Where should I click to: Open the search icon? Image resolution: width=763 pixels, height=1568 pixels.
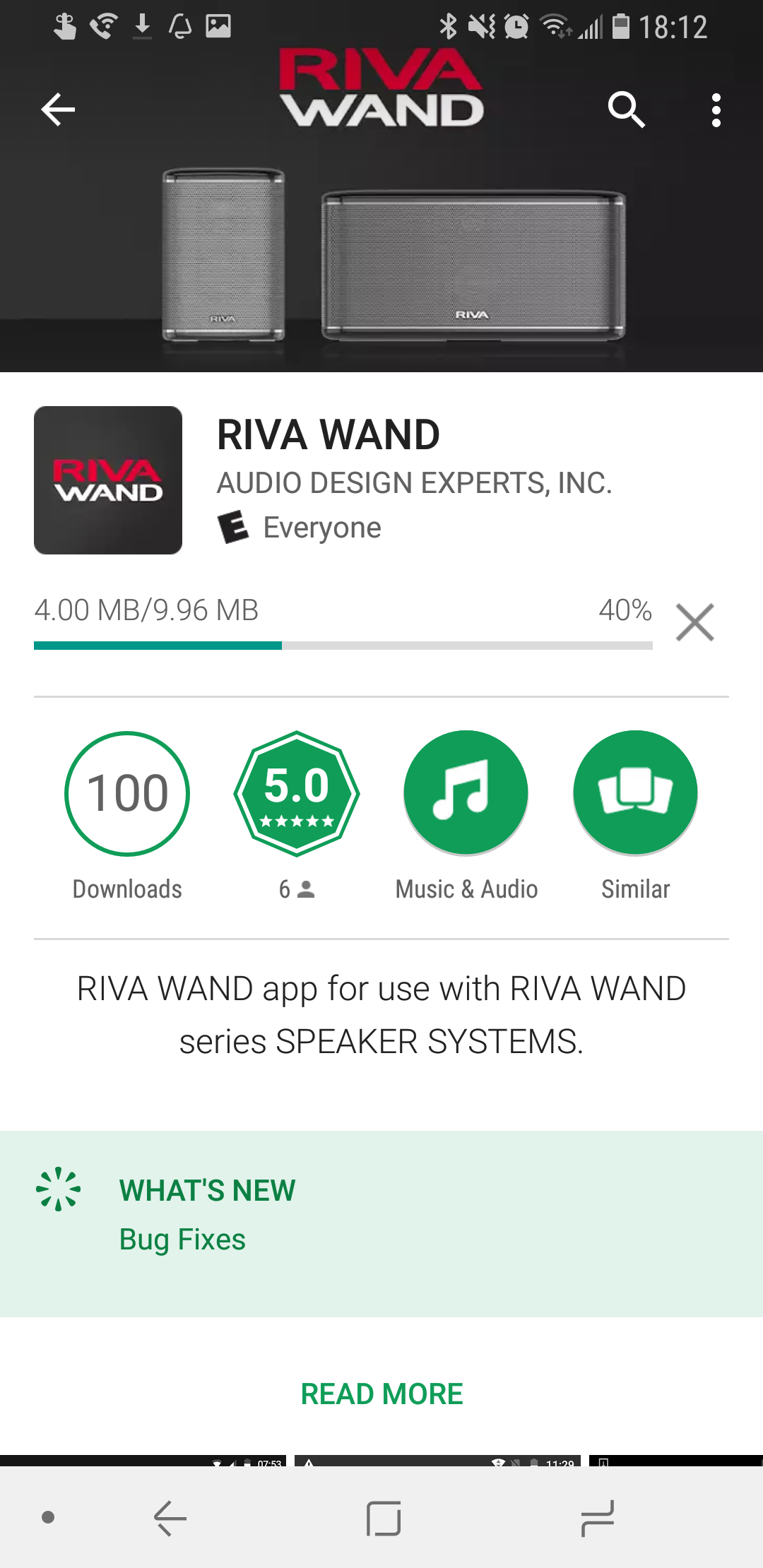627,109
